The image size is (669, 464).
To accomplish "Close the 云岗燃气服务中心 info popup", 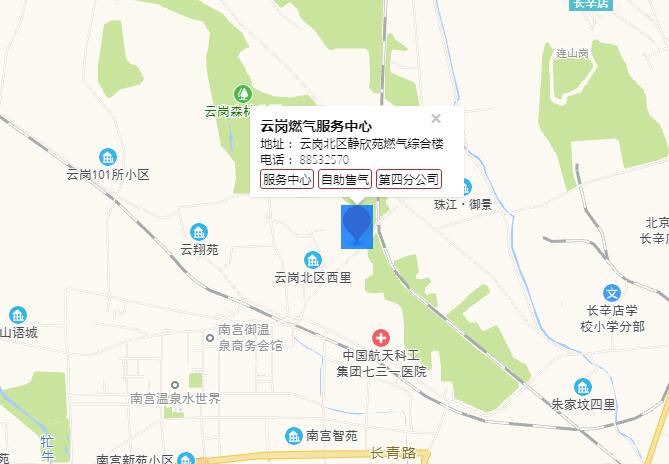I will (x=436, y=118).
